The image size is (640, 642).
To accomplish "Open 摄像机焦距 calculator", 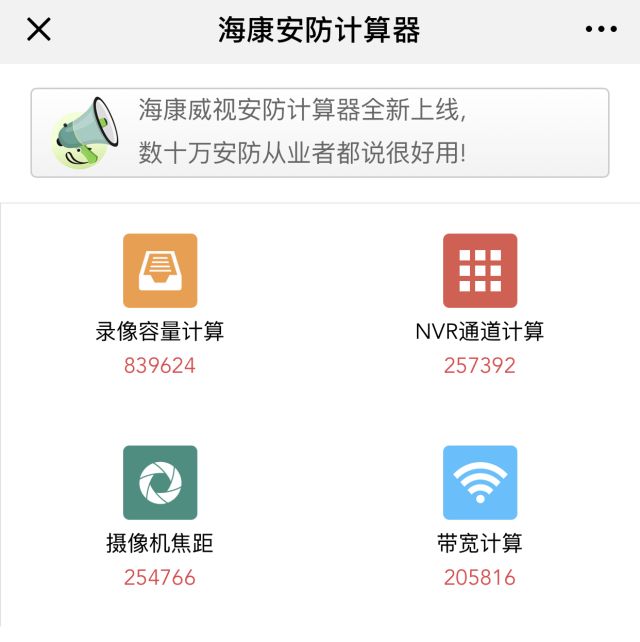I will tap(160, 483).
